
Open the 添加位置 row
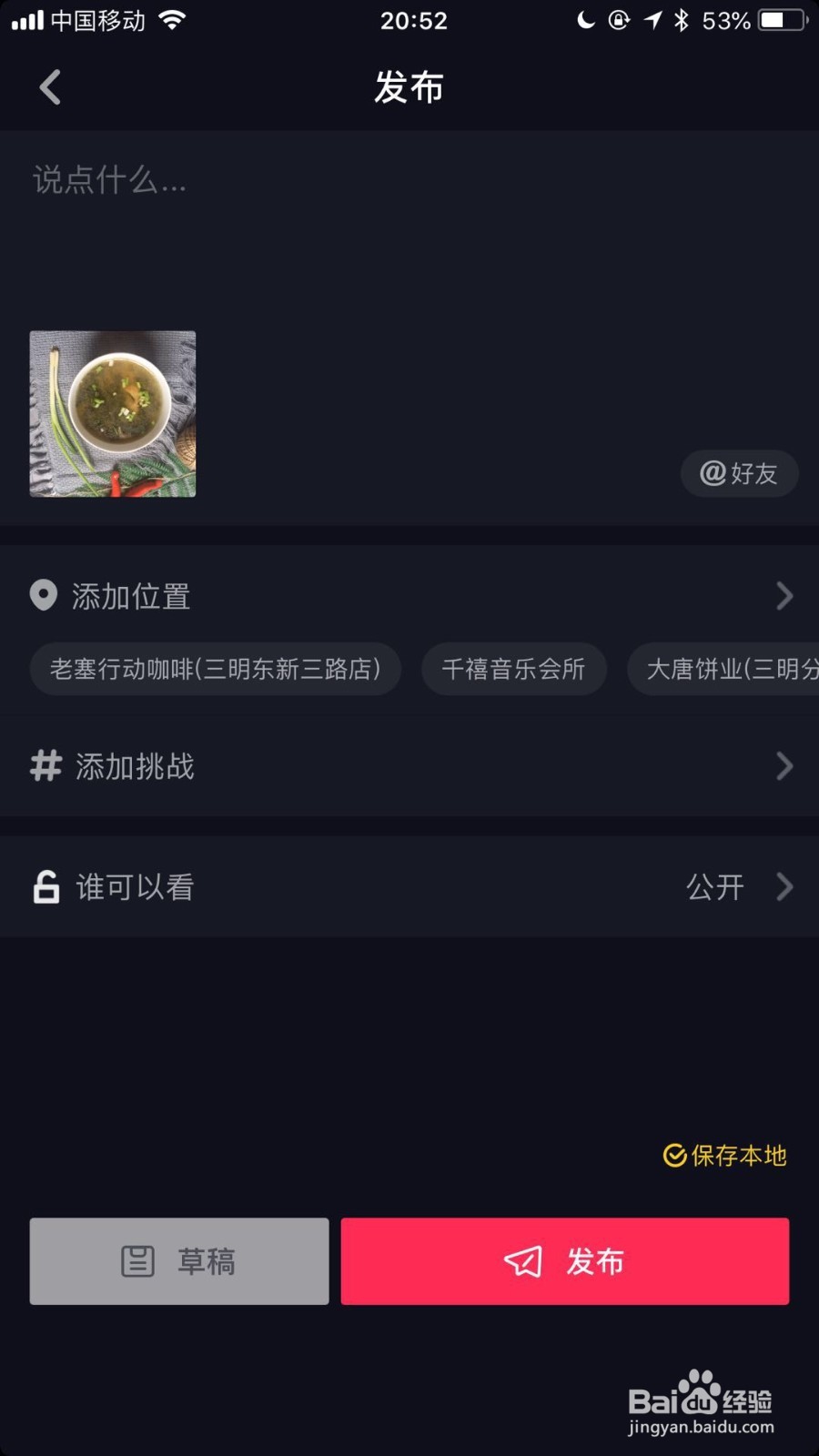[409, 596]
